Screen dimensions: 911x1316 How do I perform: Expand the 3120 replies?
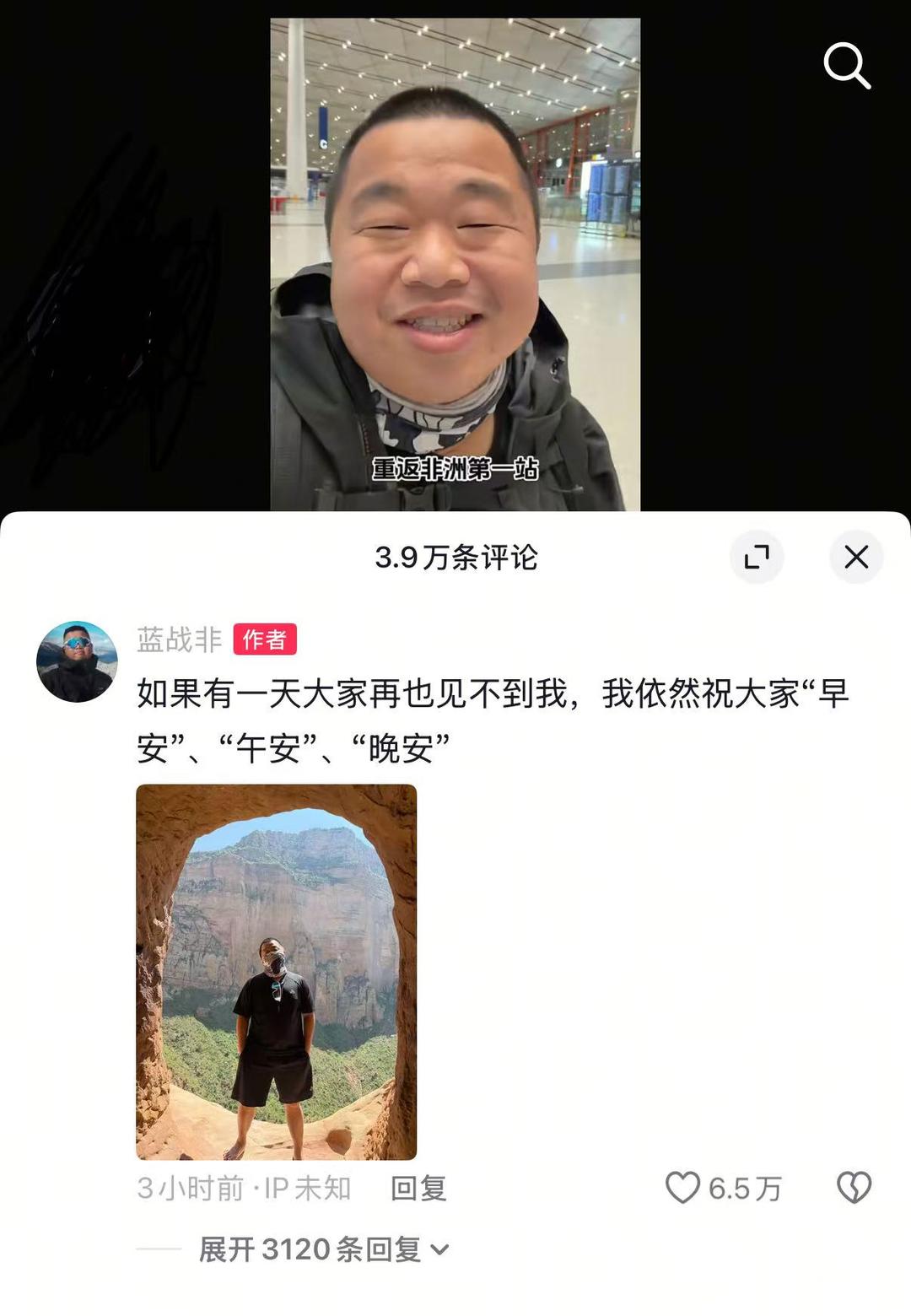coord(323,1249)
